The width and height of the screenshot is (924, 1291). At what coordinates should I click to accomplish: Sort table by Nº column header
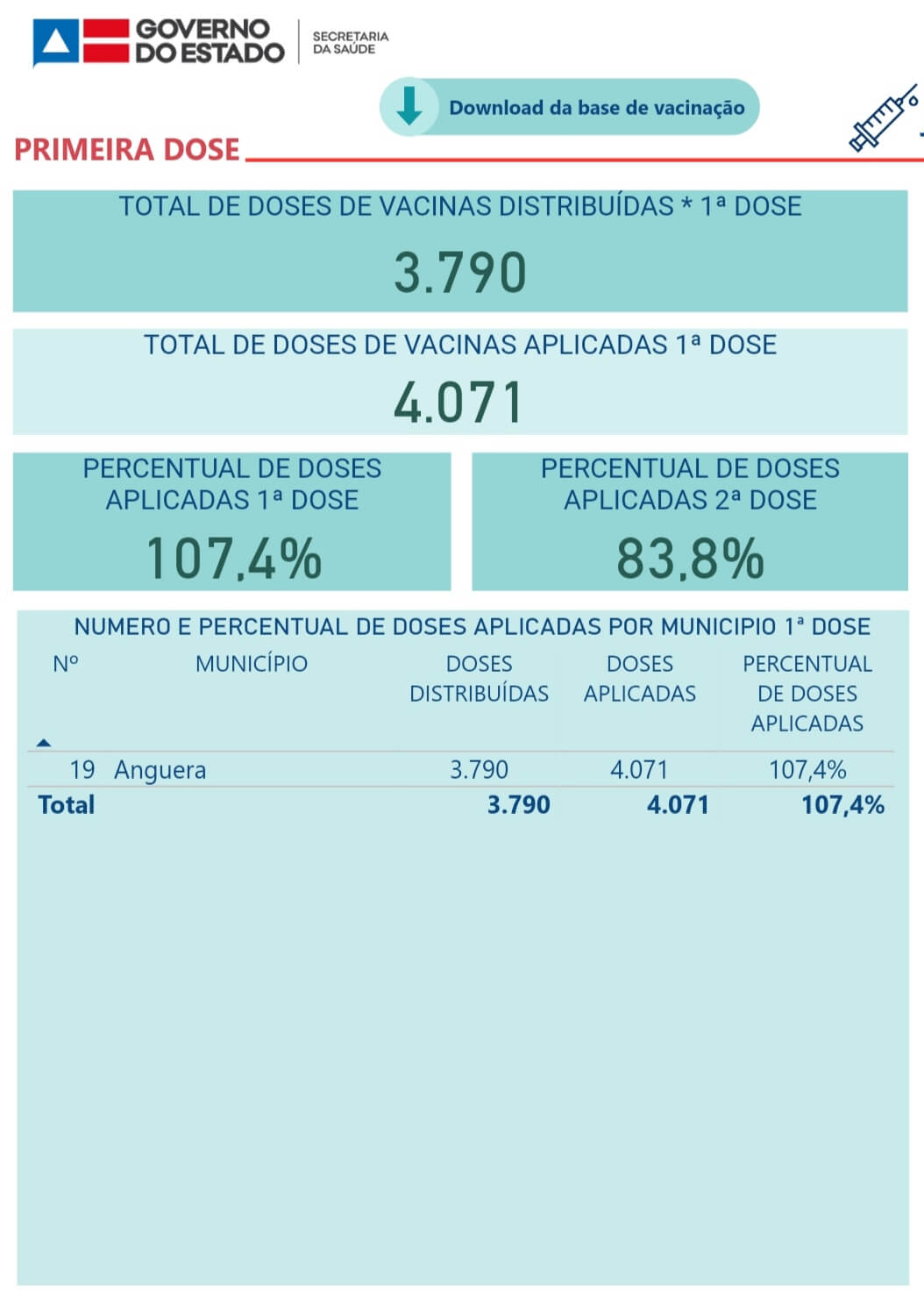coord(65,664)
